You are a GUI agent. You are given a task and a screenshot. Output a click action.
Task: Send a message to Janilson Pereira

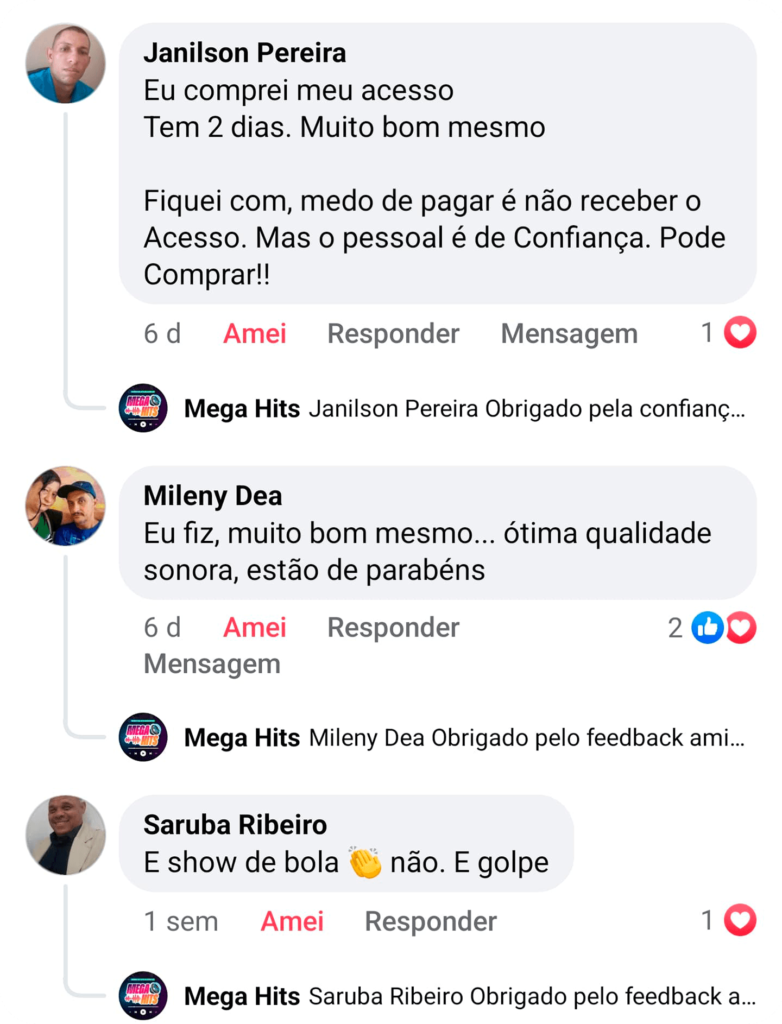pyautogui.click(x=569, y=334)
